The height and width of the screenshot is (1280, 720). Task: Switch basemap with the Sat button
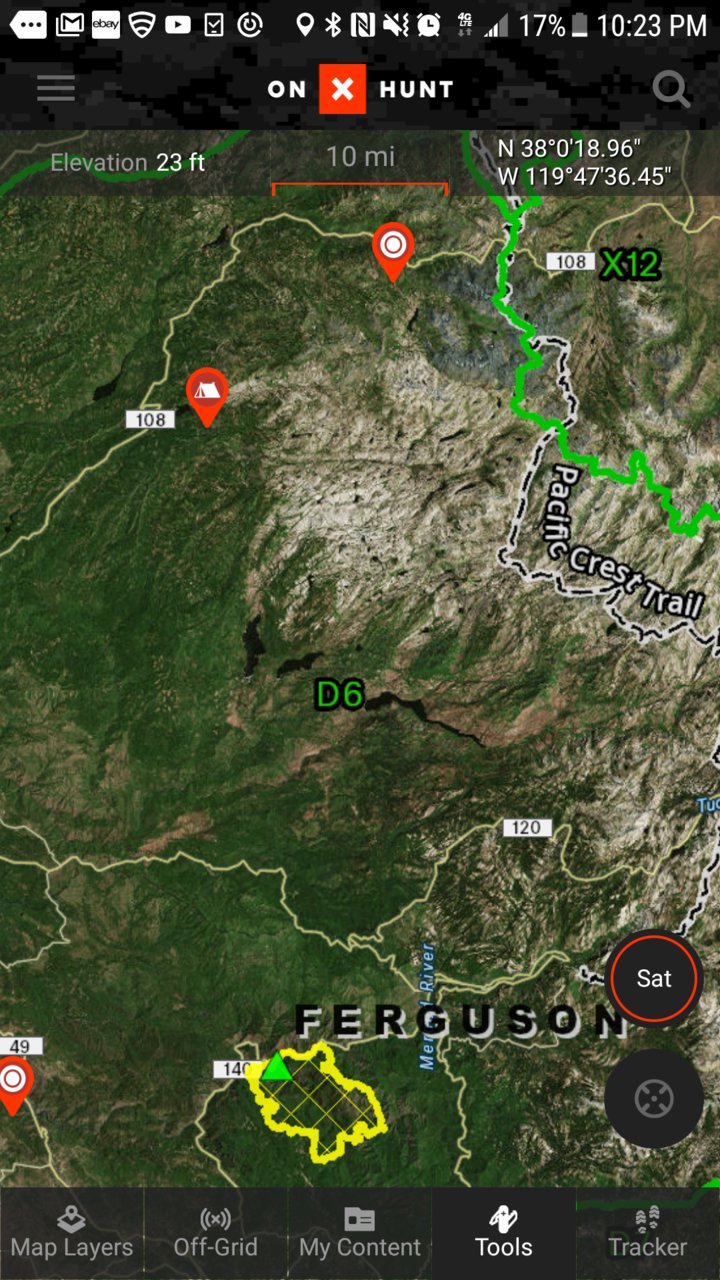tap(654, 978)
